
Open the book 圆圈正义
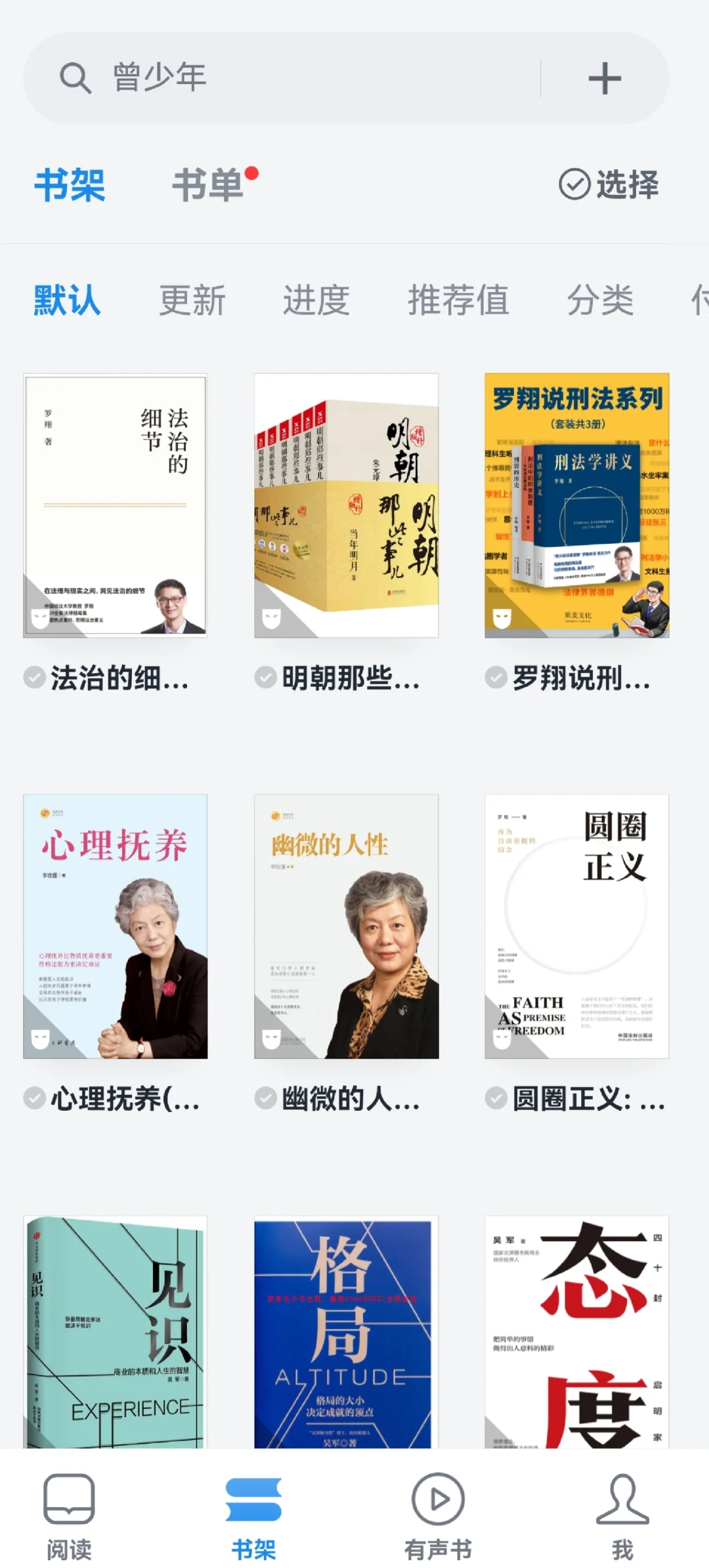577,926
